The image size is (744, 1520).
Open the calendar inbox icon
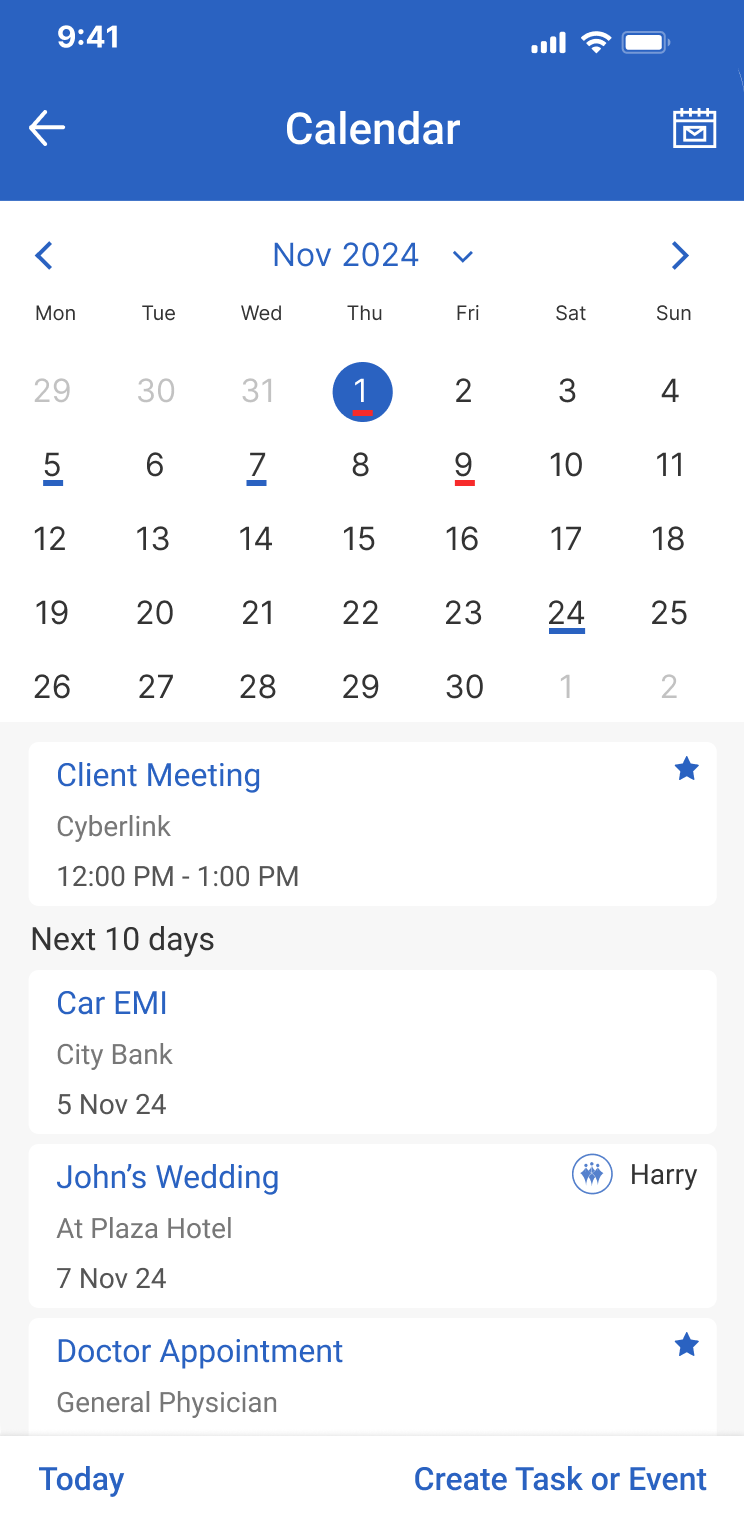(694, 129)
